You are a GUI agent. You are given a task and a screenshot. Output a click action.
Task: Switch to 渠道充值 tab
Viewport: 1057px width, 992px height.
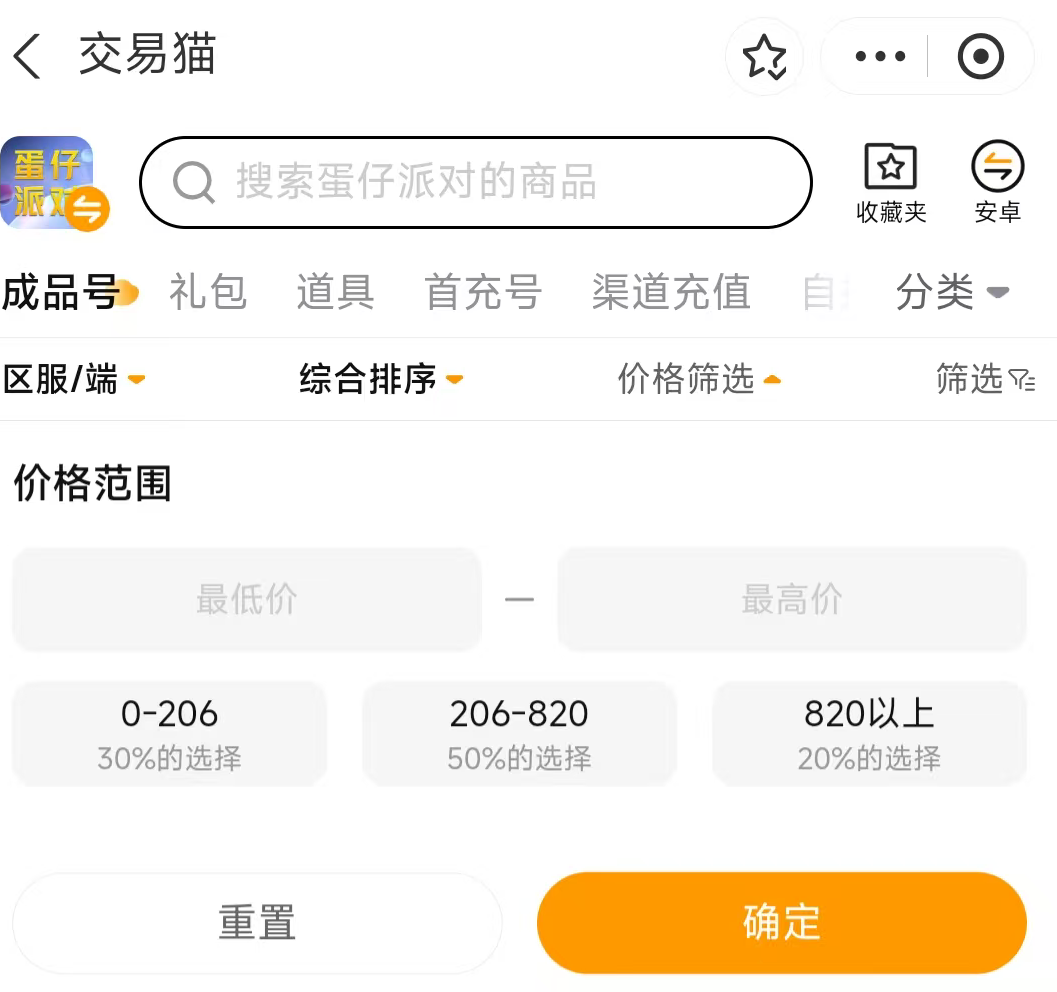[671, 292]
